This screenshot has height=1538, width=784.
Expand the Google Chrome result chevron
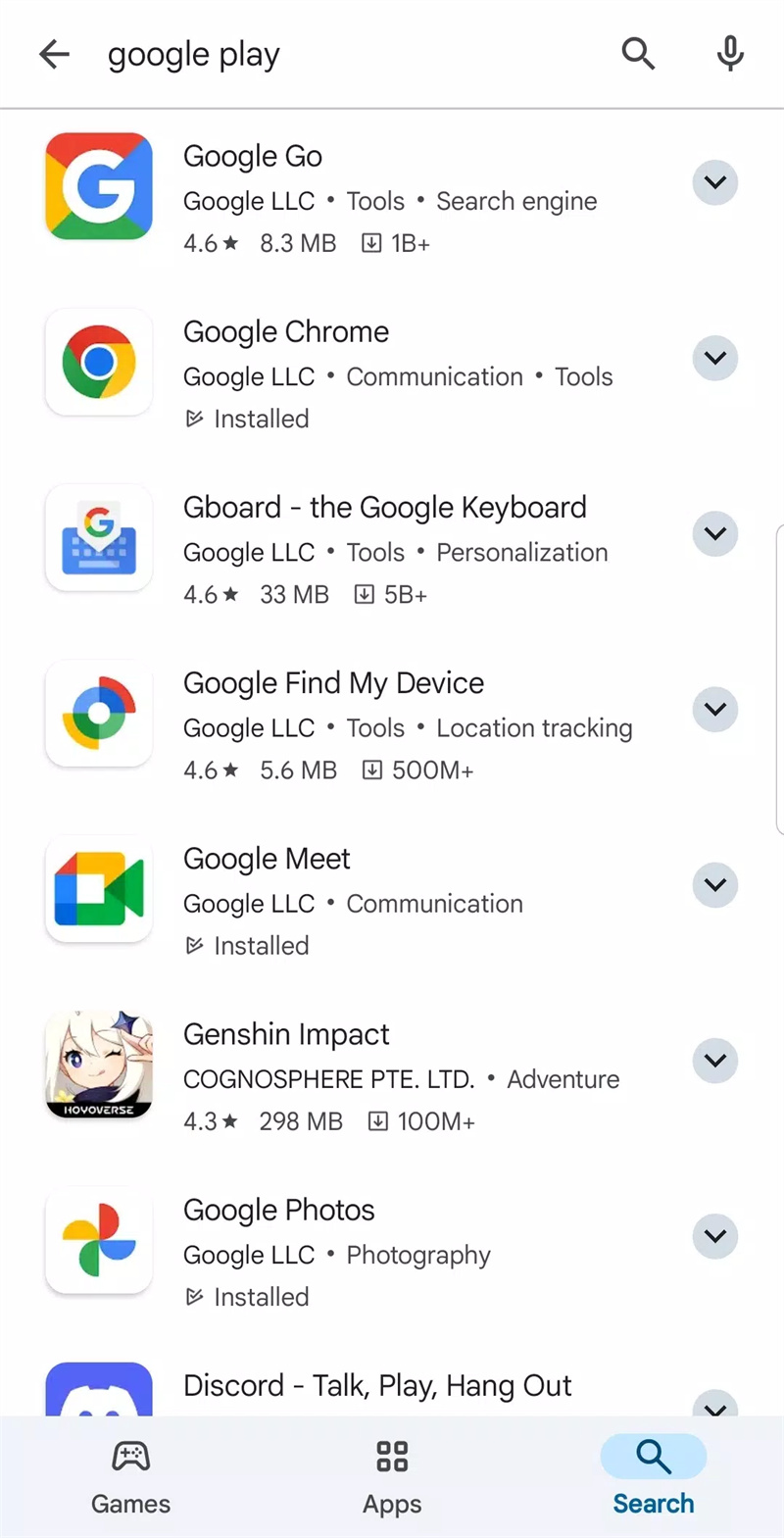pos(714,358)
